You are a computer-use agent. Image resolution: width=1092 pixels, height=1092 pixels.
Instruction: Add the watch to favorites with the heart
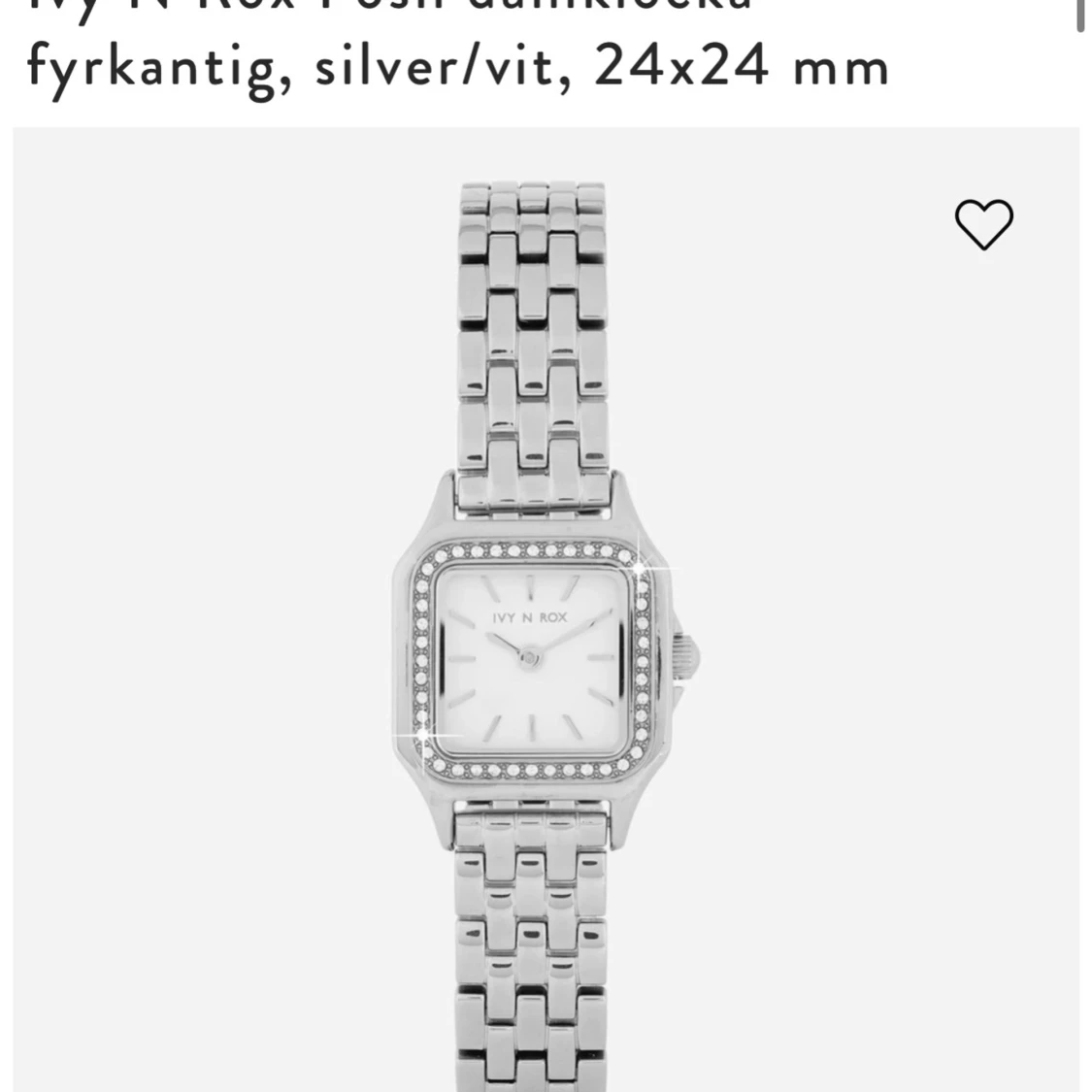[983, 223]
